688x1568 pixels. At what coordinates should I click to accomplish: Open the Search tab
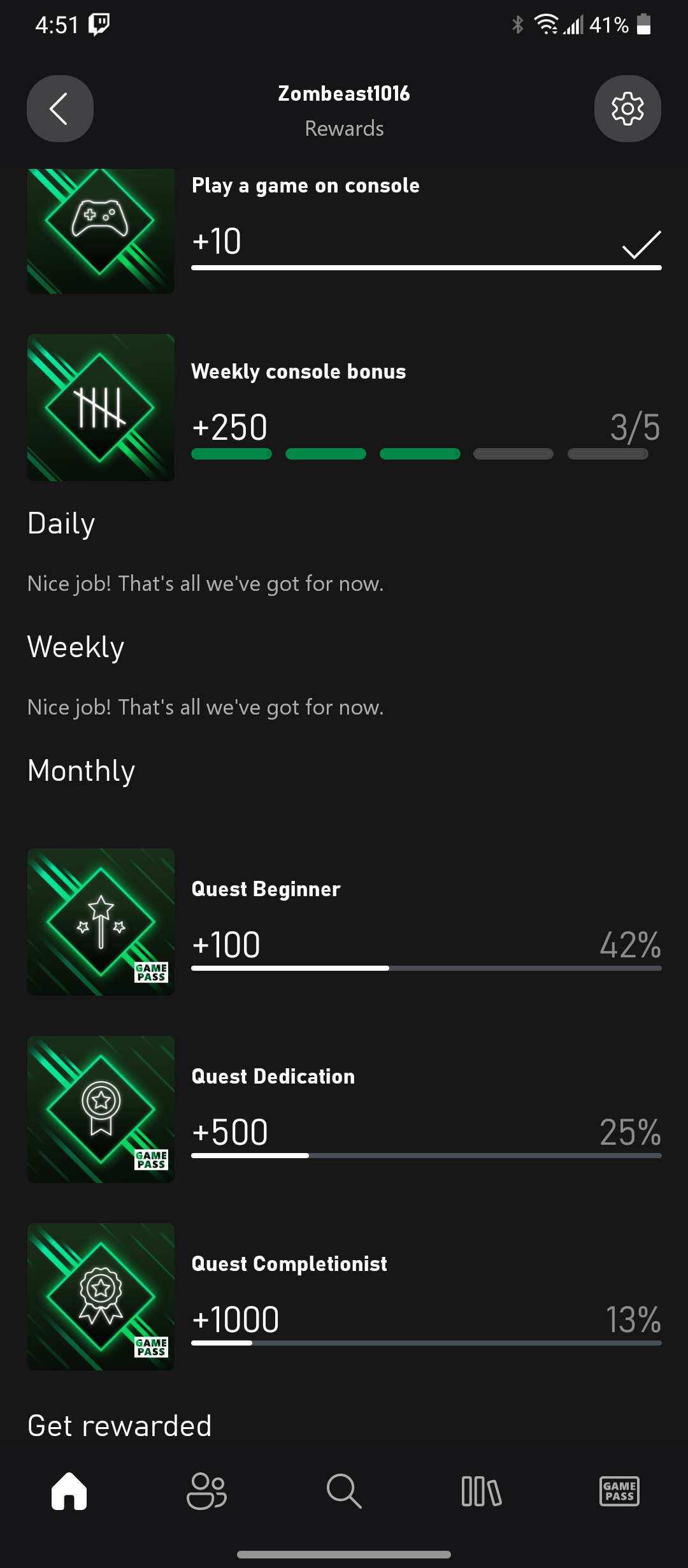[344, 1492]
